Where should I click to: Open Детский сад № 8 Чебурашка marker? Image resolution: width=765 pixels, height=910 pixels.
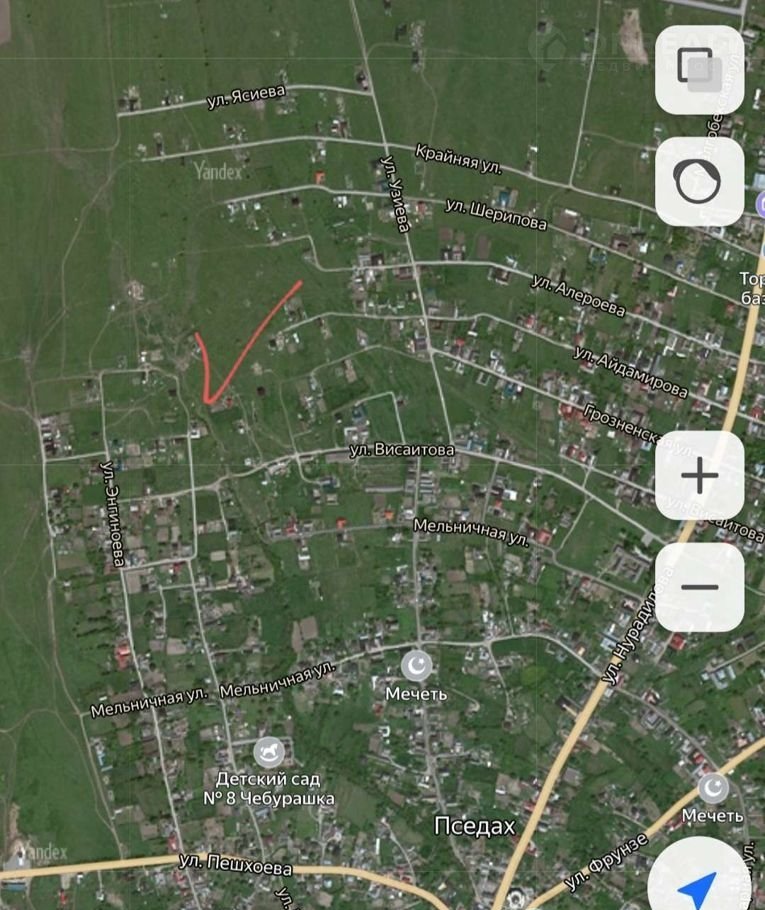[268, 752]
